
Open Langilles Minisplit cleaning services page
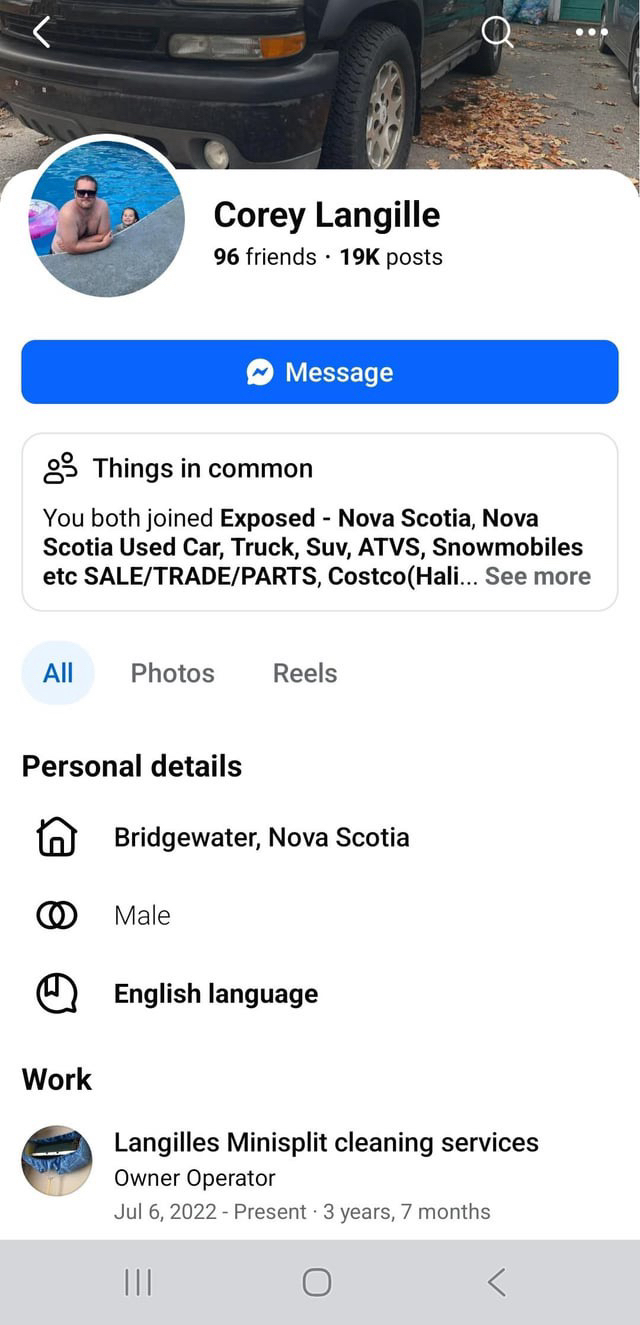[326, 1142]
